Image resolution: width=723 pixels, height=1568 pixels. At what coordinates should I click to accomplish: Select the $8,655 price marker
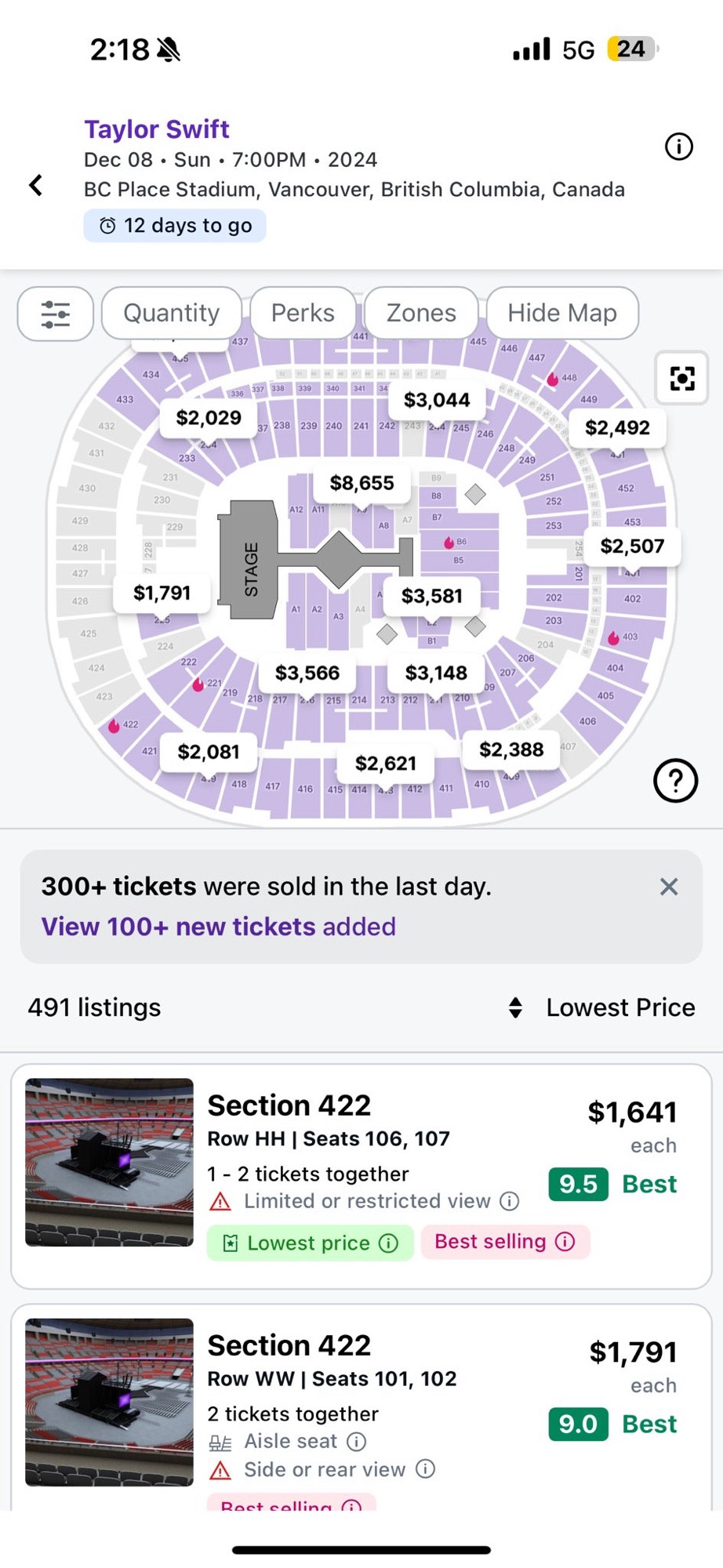coord(361,483)
